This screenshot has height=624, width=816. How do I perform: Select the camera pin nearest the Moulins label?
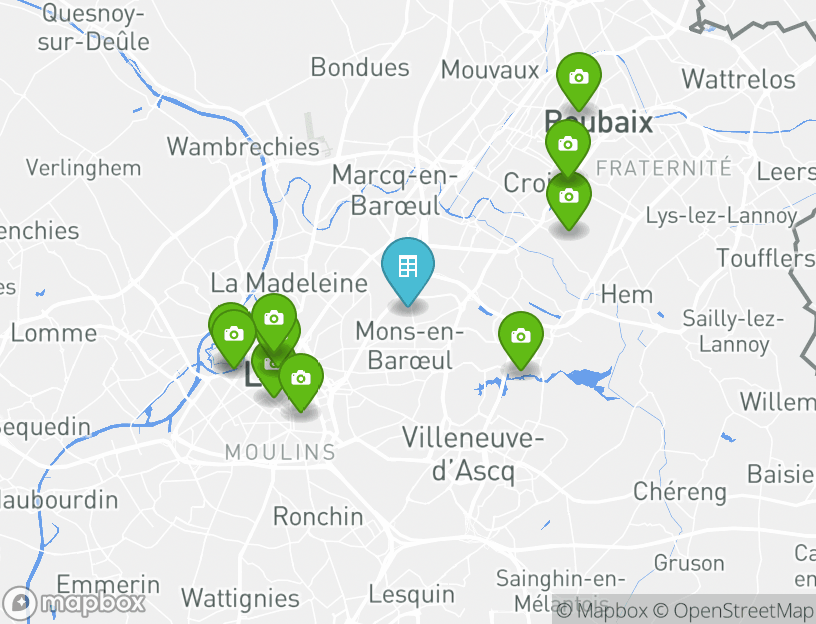300,378
